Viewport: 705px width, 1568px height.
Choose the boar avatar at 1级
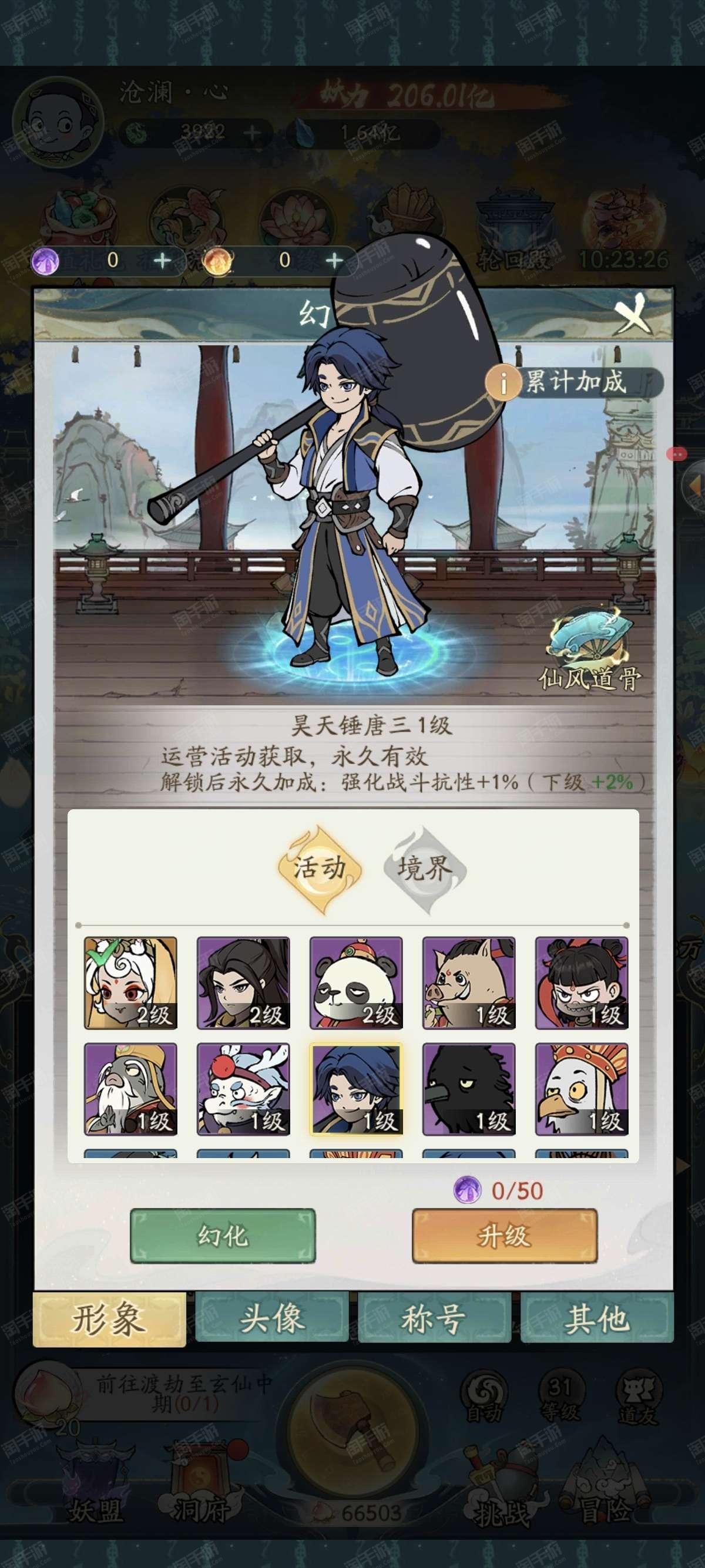(x=469, y=982)
